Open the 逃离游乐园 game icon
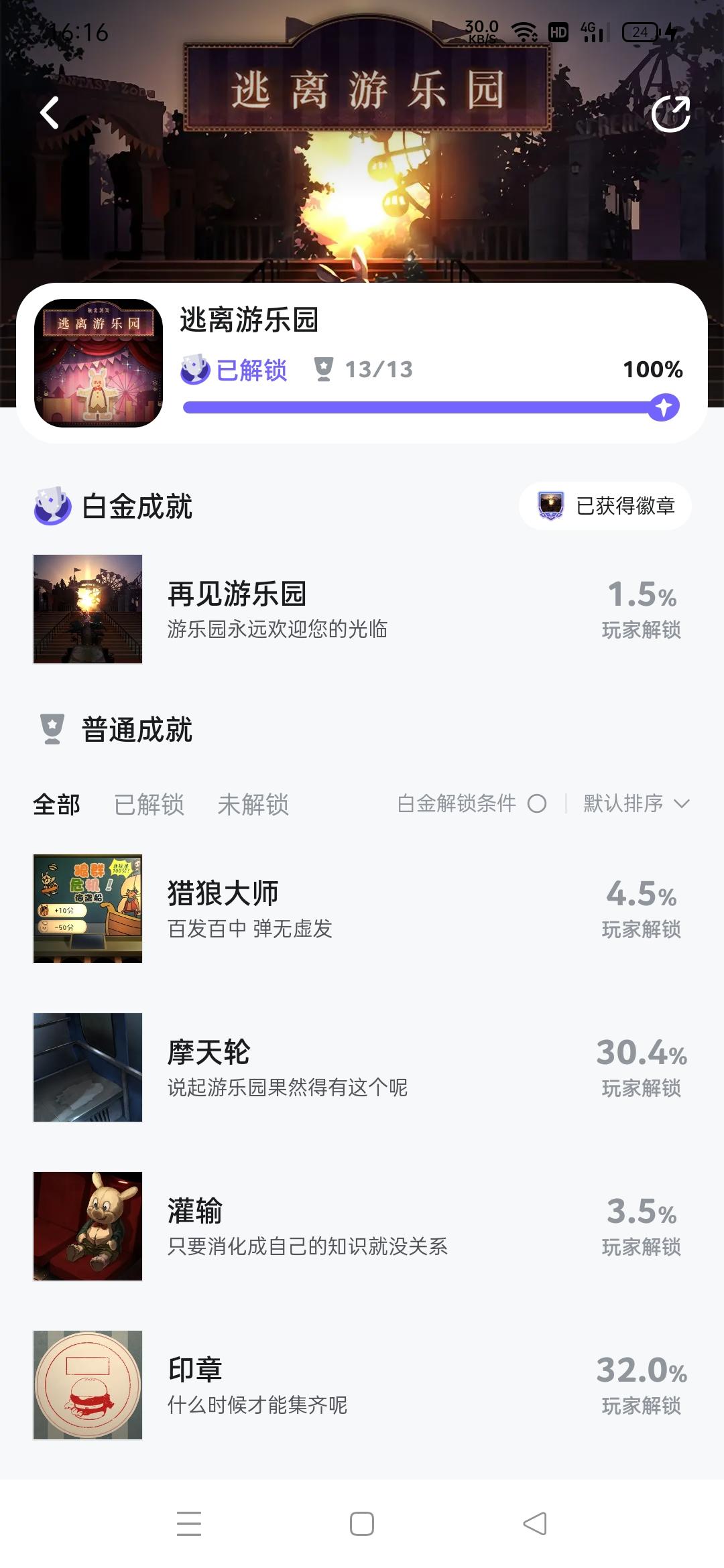This screenshot has width=724, height=1568. 99,363
